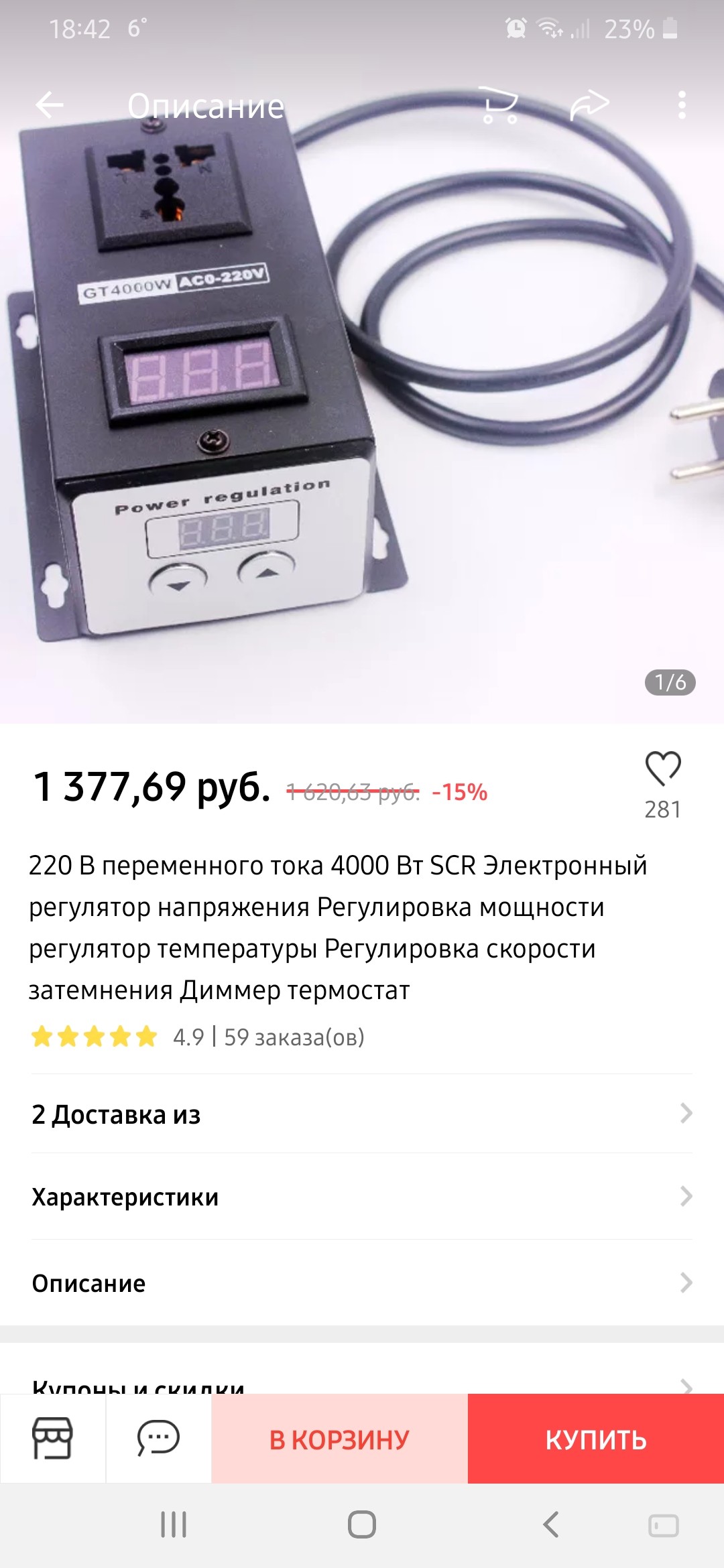Open the Характеристики section
The image size is (724, 1568).
(x=362, y=1197)
